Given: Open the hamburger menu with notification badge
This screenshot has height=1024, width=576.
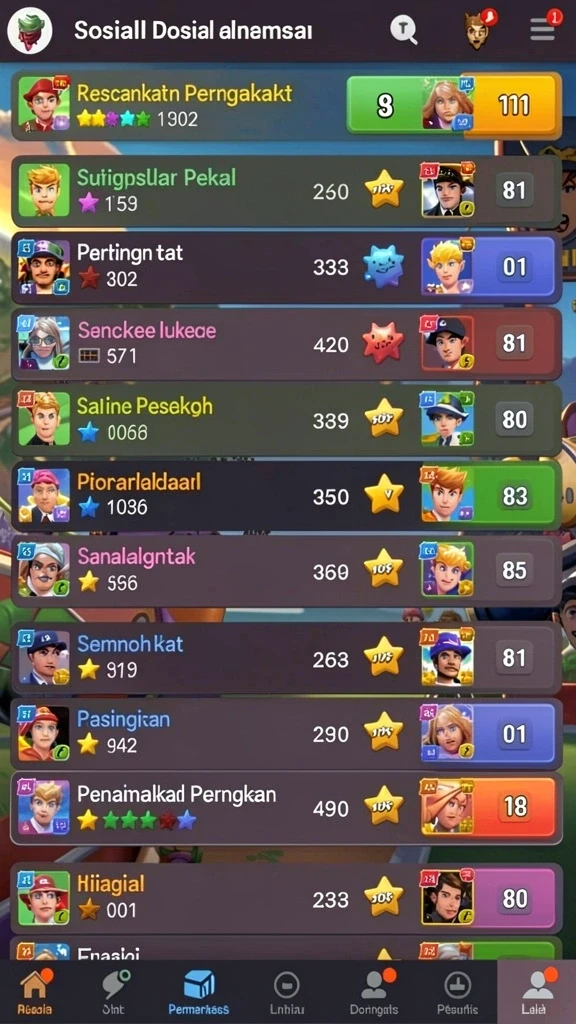Looking at the screenshot, I should [x=543, y=29].
